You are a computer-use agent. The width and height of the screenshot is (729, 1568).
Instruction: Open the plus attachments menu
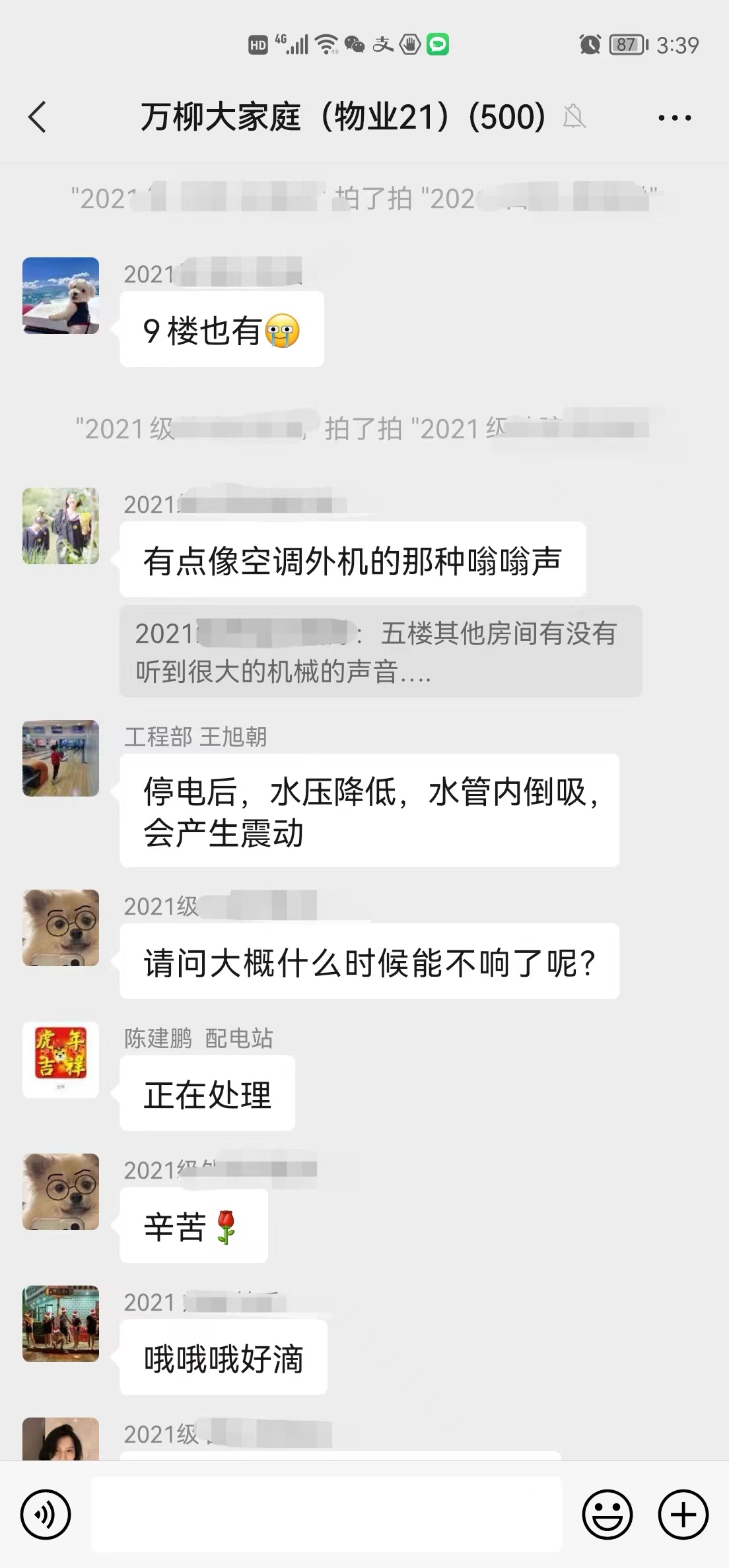(683, 1515)
